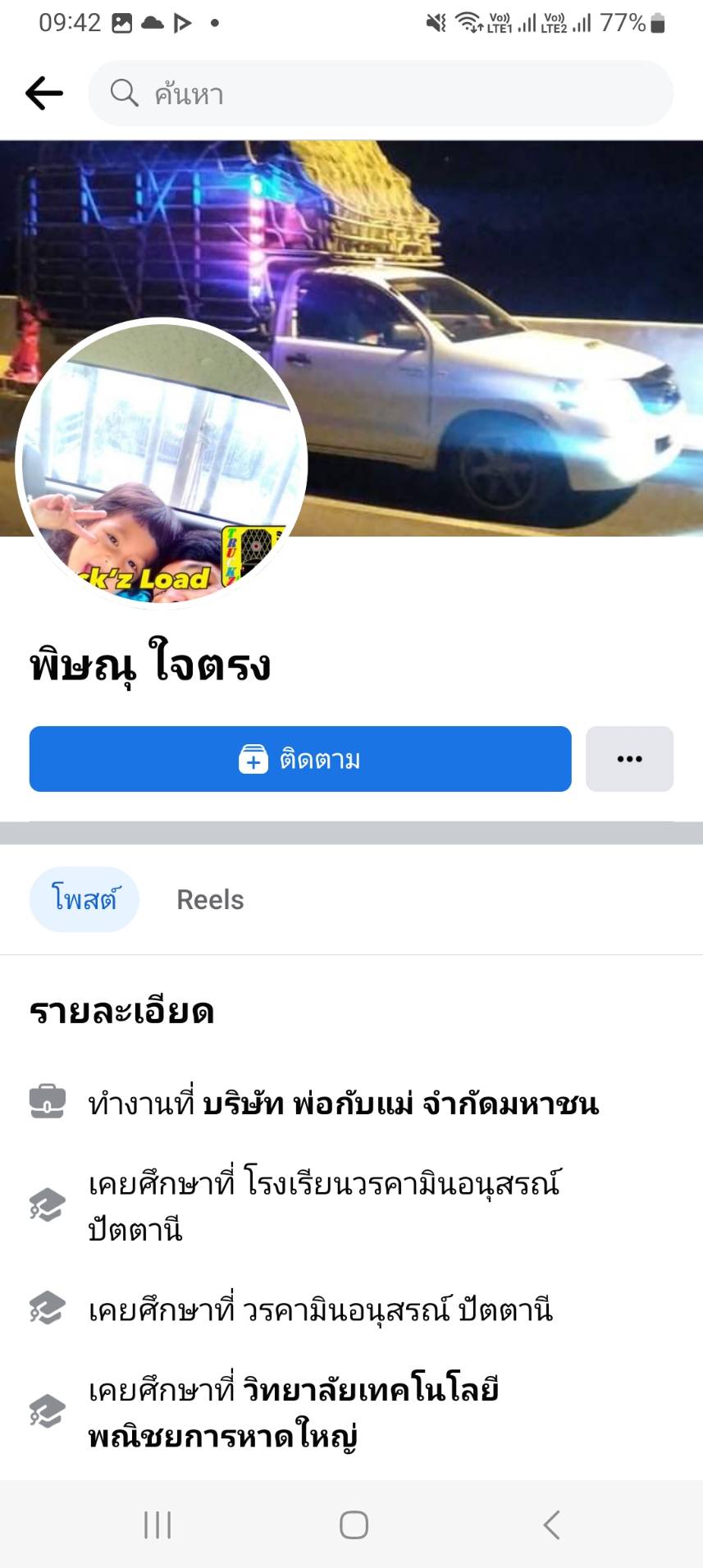Open recent apps from the navigation bar
The height and width of the screenshot is (1568, 703).
[x=157, y=1525]
